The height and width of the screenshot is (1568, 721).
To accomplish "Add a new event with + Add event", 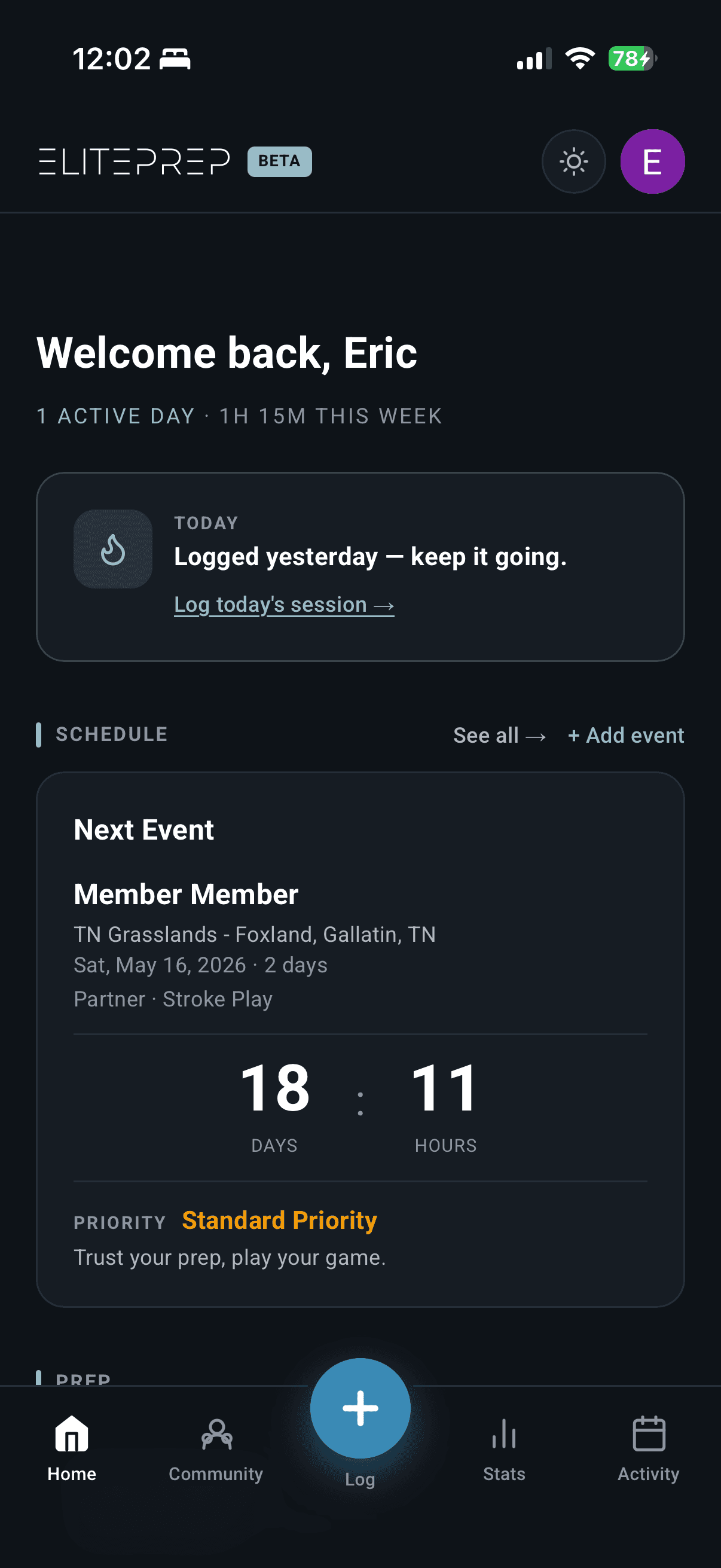I will coord(625,735).
